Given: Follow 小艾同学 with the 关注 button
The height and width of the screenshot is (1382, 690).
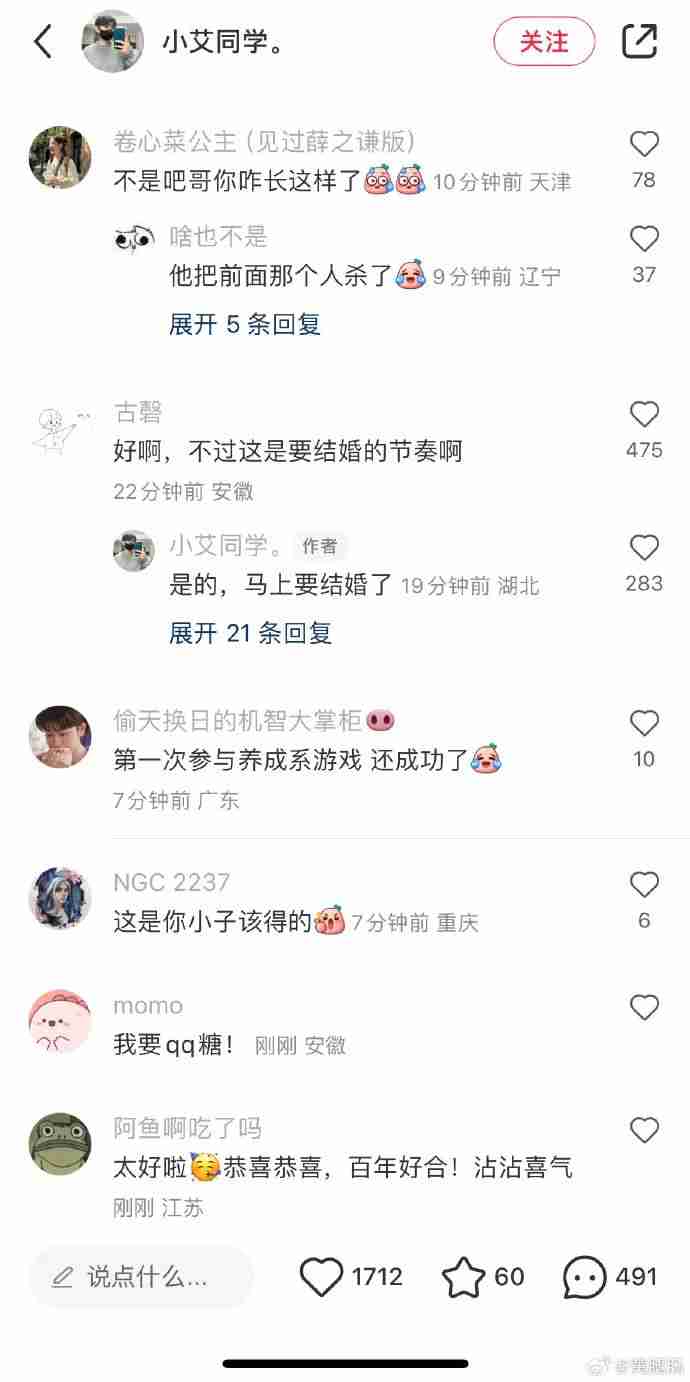Looking at the screenshot, I should [x=544, y=42].
